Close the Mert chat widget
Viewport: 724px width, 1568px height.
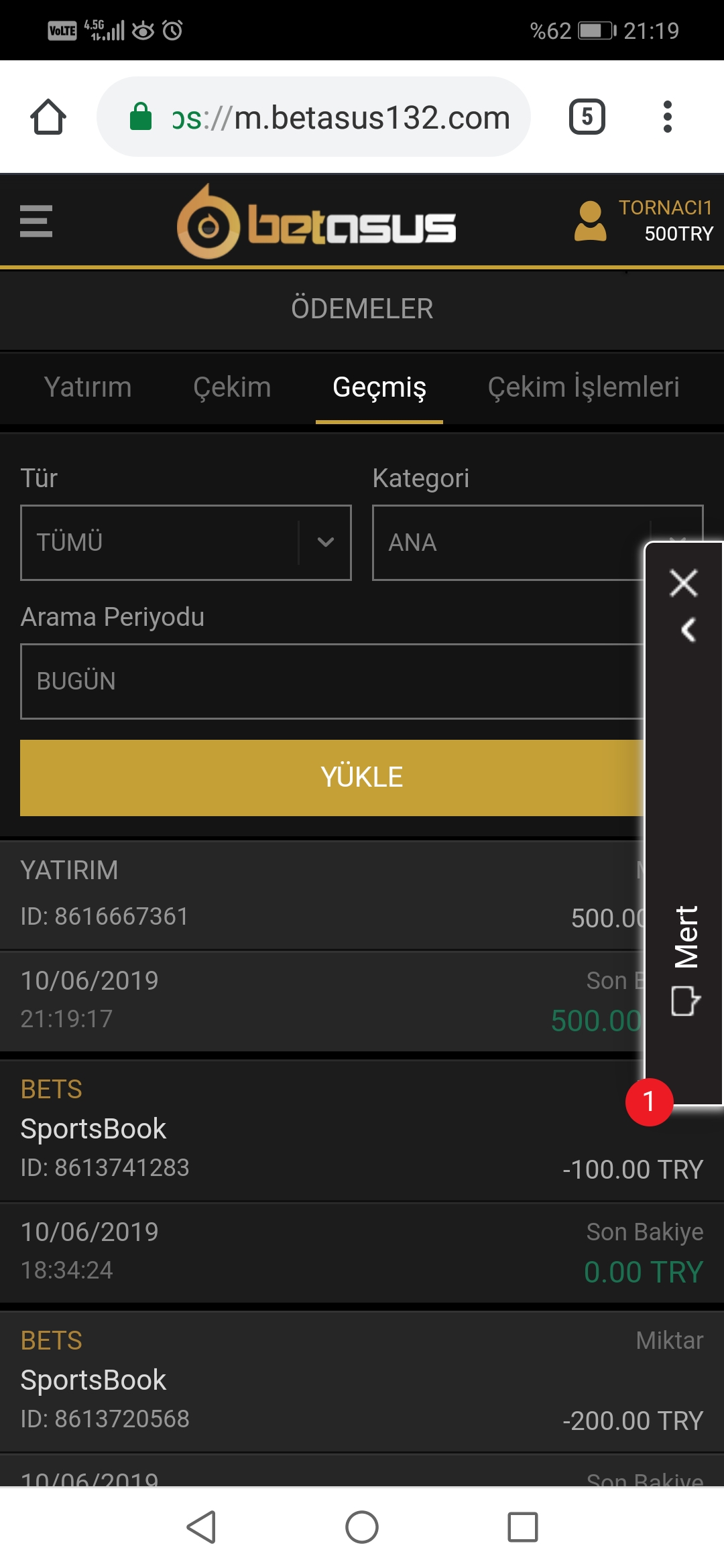tap(684, 583)
